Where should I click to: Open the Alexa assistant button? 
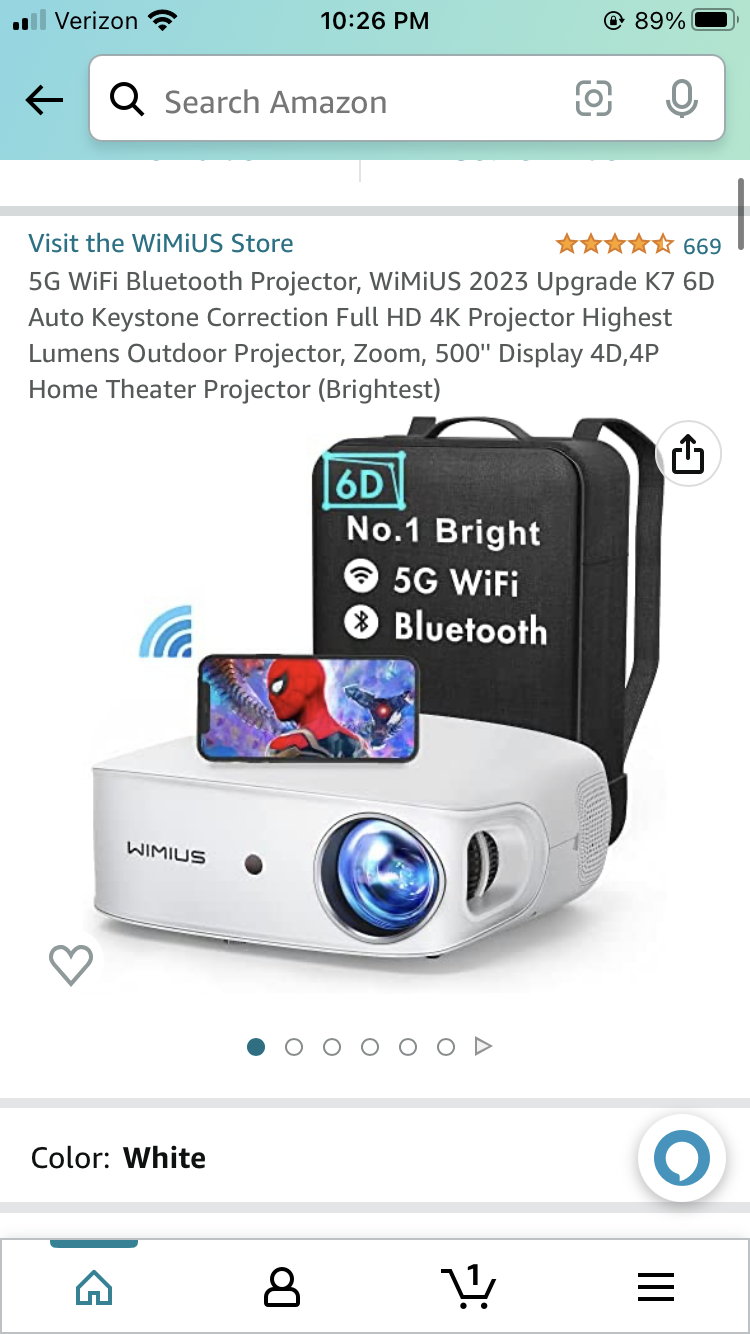(x=682, y=1159)
